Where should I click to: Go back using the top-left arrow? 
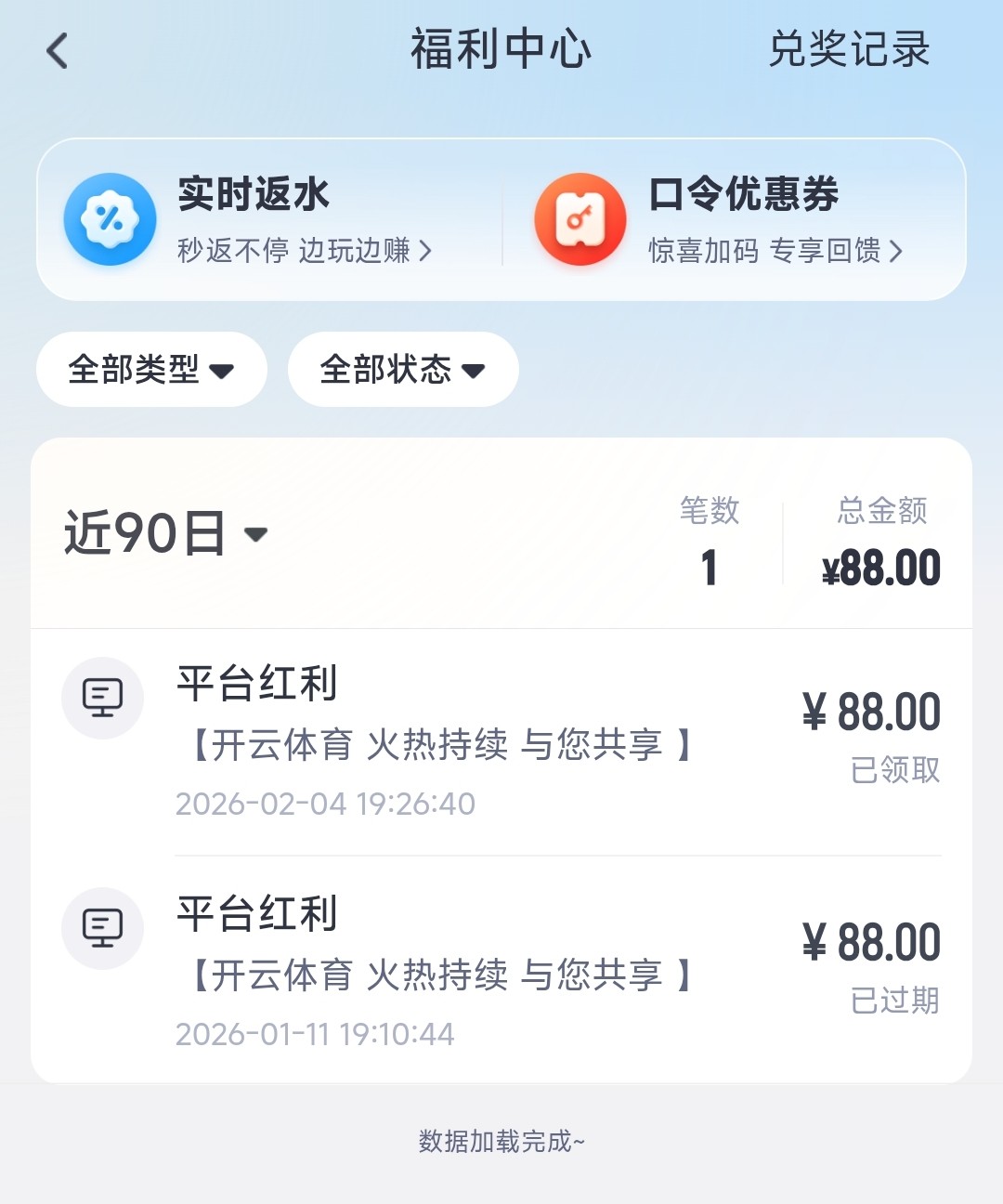click(58, 50)
